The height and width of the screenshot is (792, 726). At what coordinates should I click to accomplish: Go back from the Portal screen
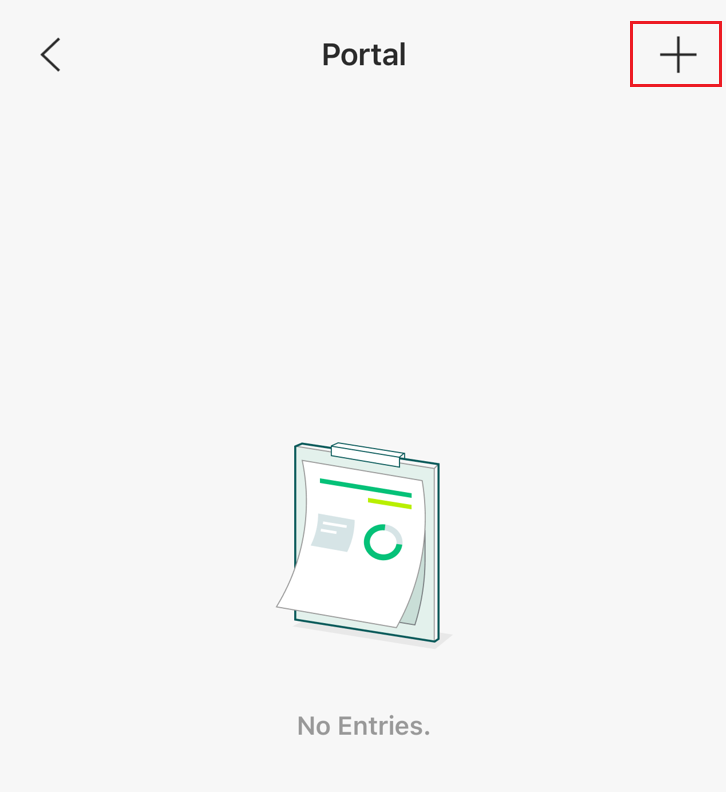click(51, 55)
